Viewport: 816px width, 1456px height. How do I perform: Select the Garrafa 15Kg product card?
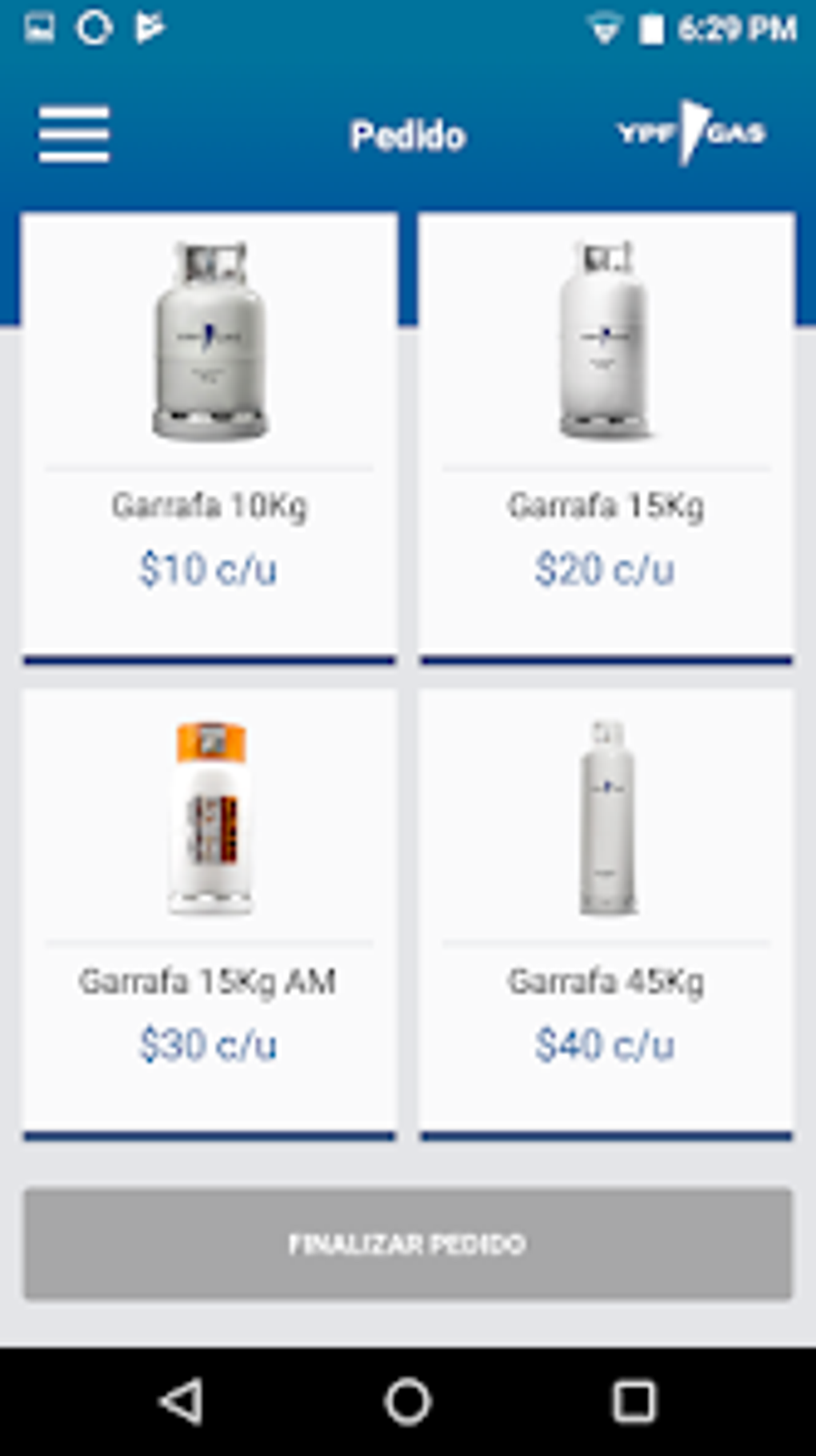(606, 436)
